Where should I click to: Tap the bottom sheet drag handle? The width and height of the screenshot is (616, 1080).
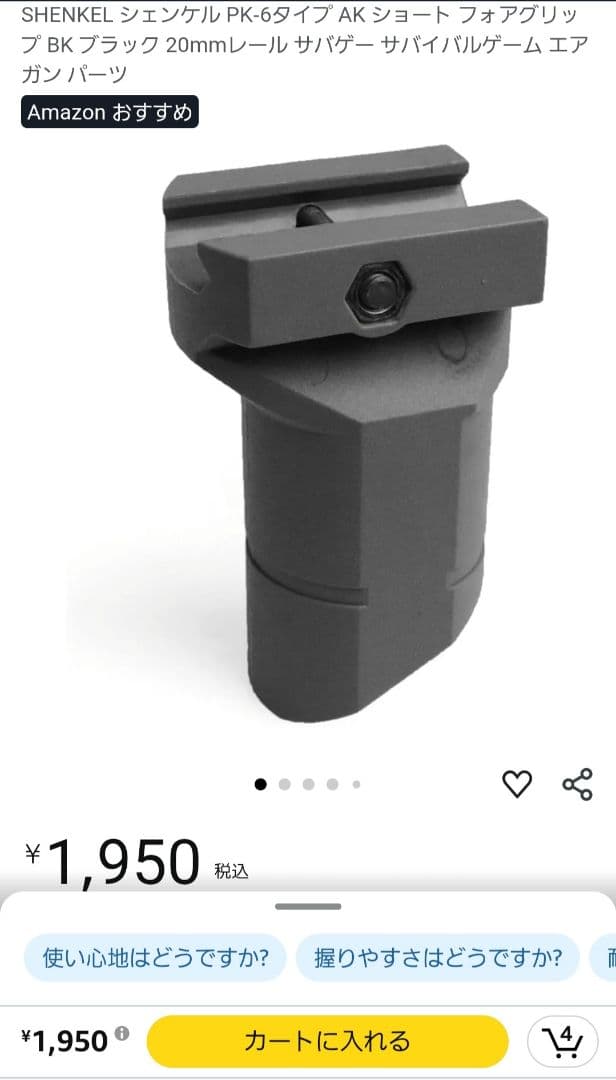[x=308, y=907]
